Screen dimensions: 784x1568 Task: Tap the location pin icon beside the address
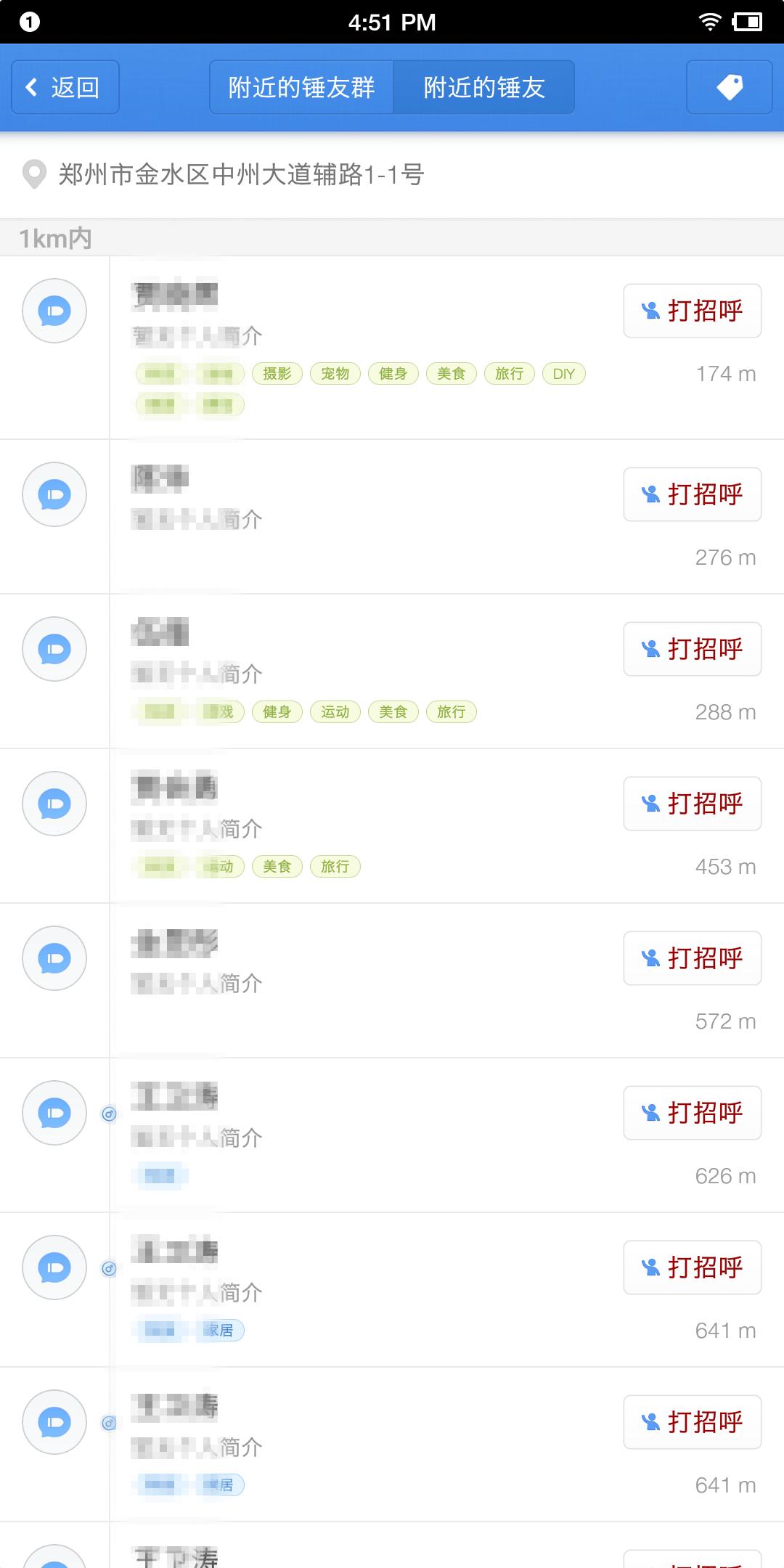click(x=34, y=174)
